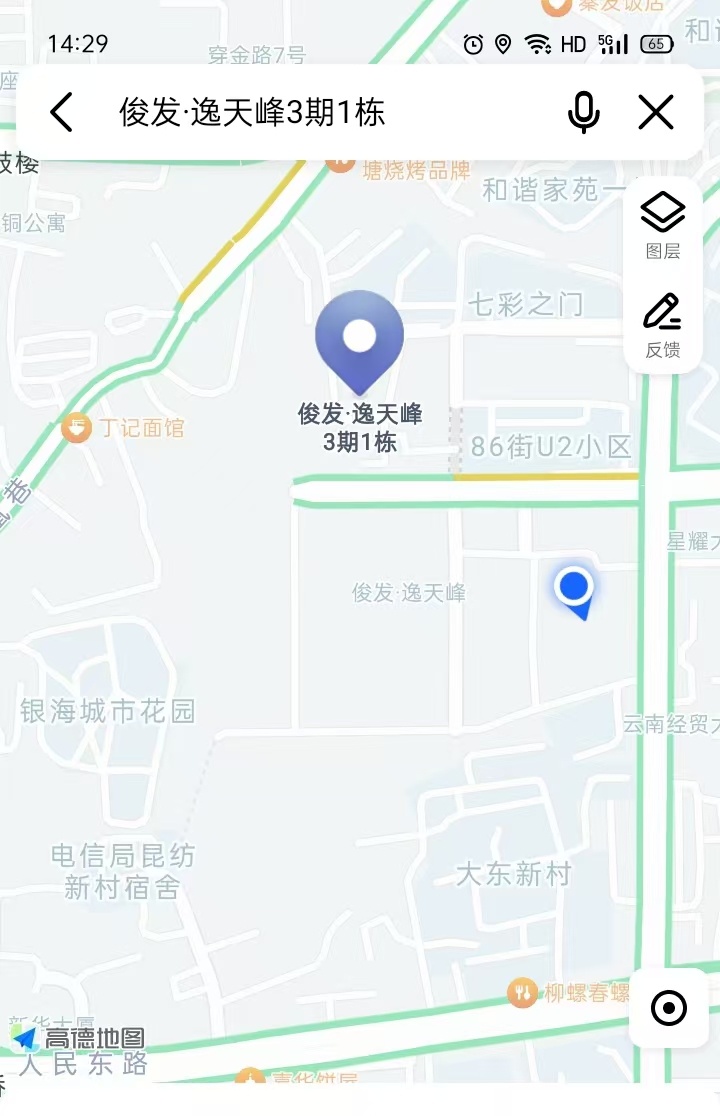Viewport: 720px width, 1116px height.
Task: Select the 丁记面馆 restaurant POI icon
Action: coord(74,427)
